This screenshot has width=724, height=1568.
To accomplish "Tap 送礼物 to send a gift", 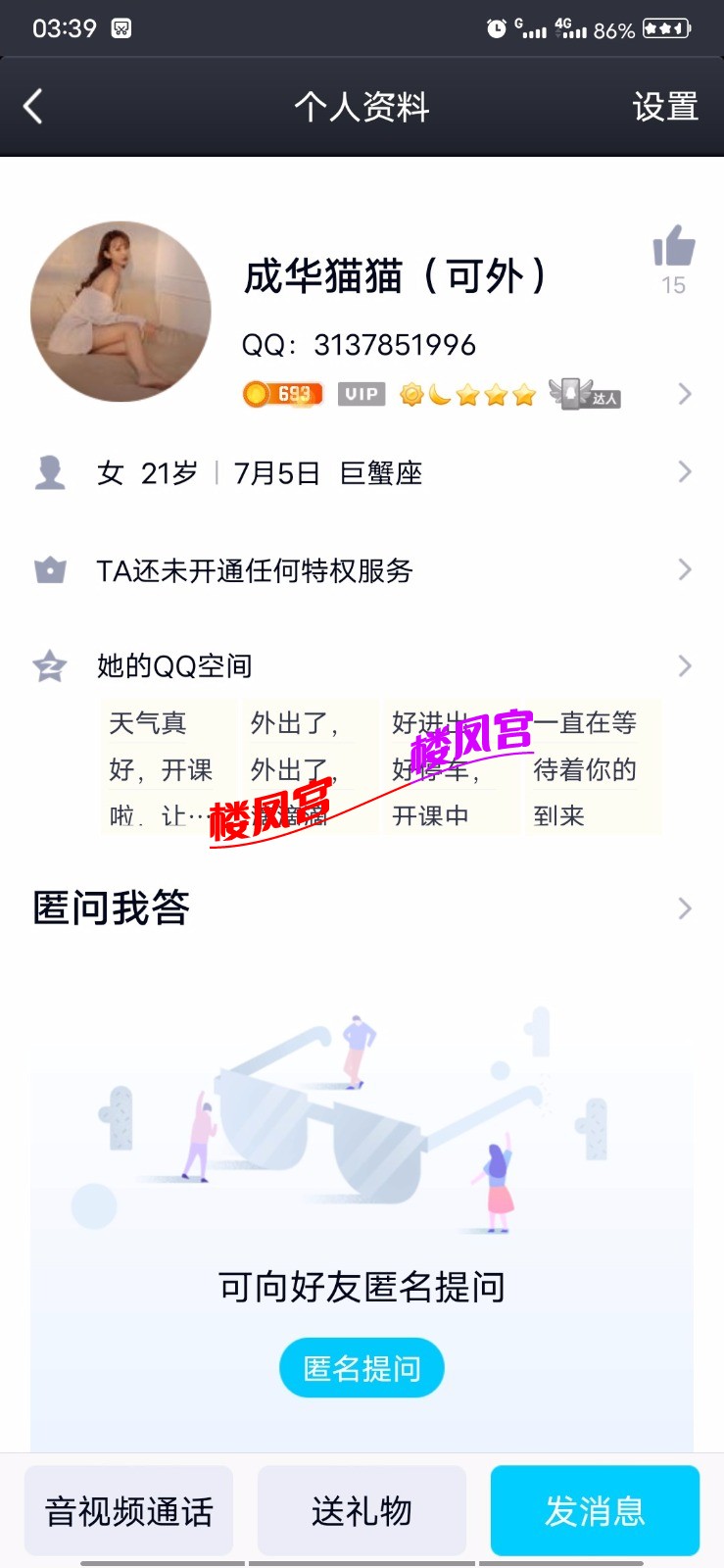I will [362, 1511].
